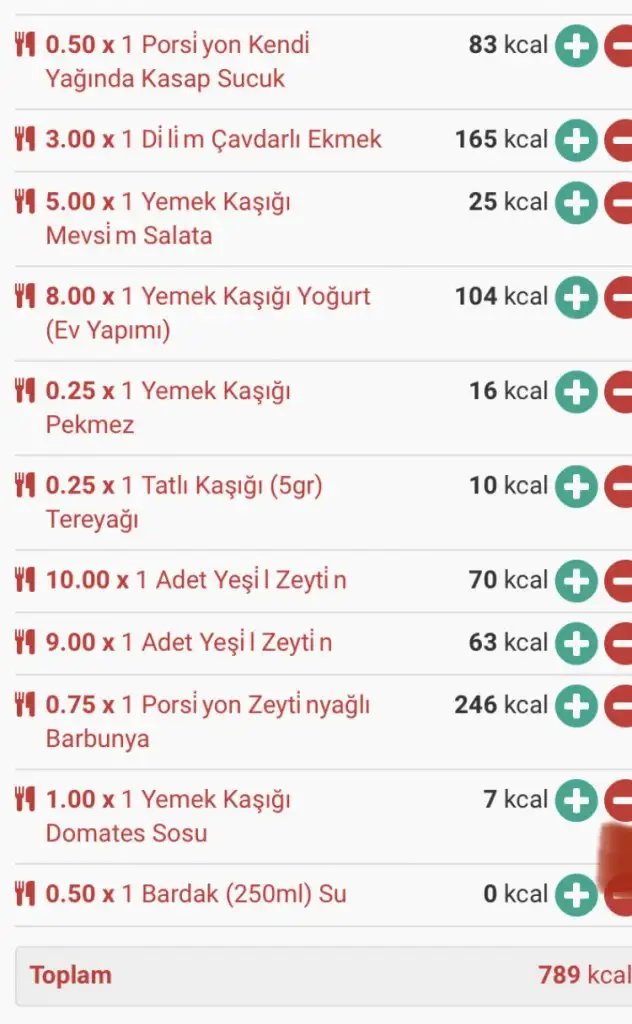
Task: Add more Mevsim Salata with plus
Action: [576, 203]
